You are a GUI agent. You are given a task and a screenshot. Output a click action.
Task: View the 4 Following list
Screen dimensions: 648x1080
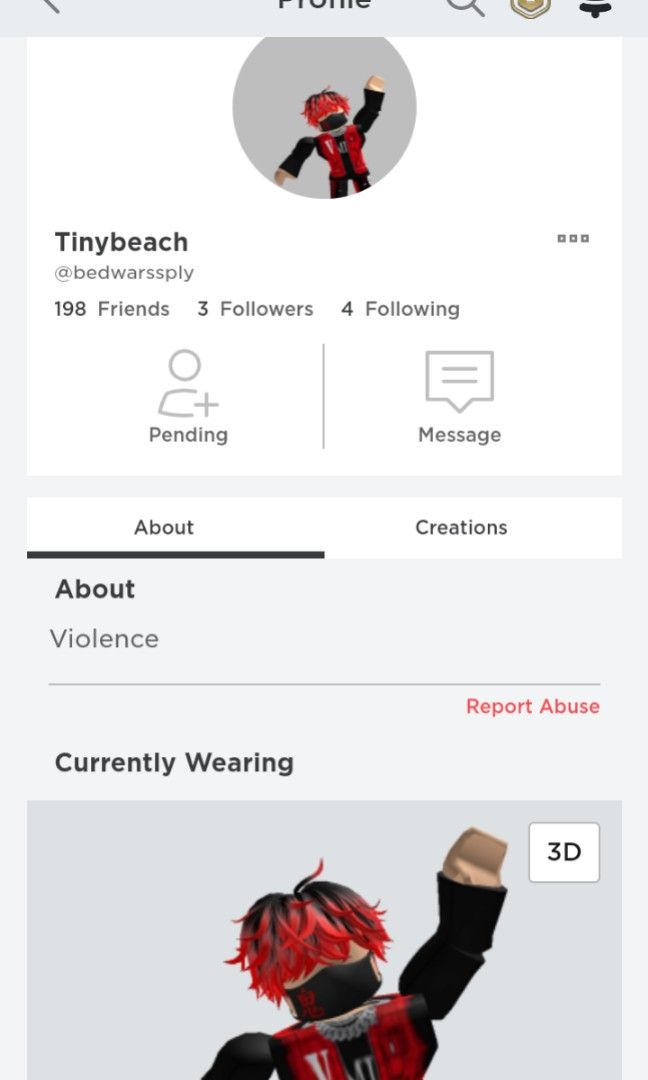click(x=400, y=309)
